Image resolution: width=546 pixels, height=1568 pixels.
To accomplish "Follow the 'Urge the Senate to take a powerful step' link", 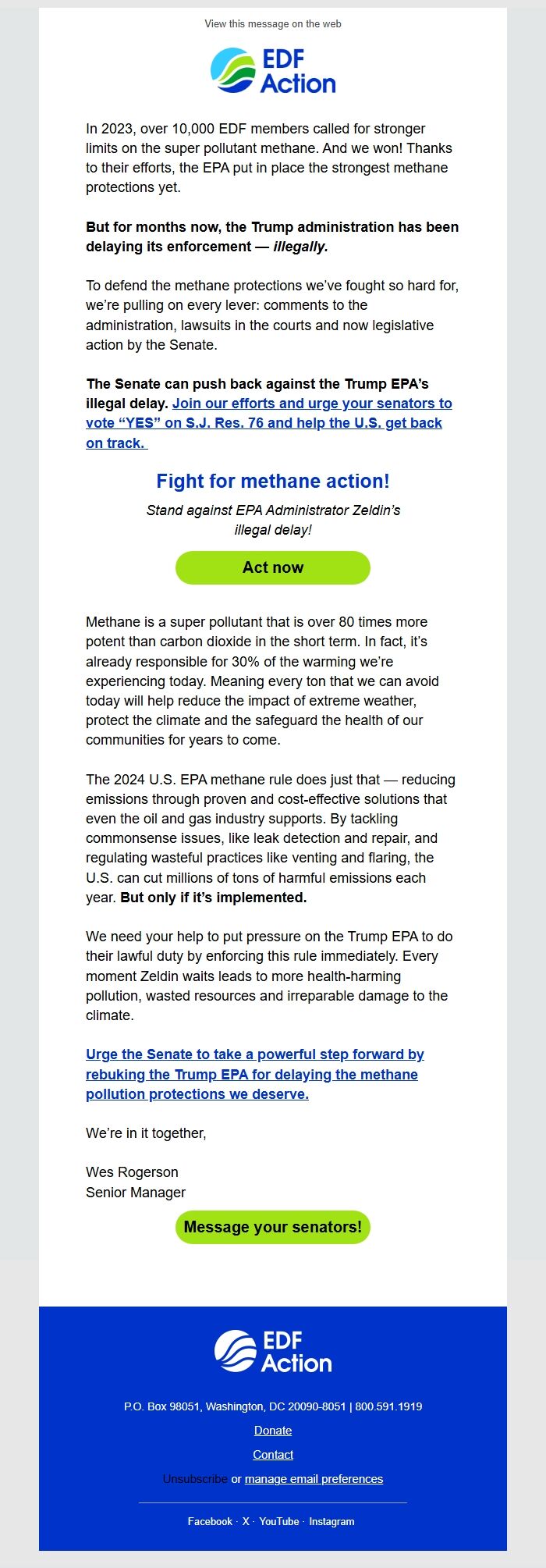I will (254, 1074).
